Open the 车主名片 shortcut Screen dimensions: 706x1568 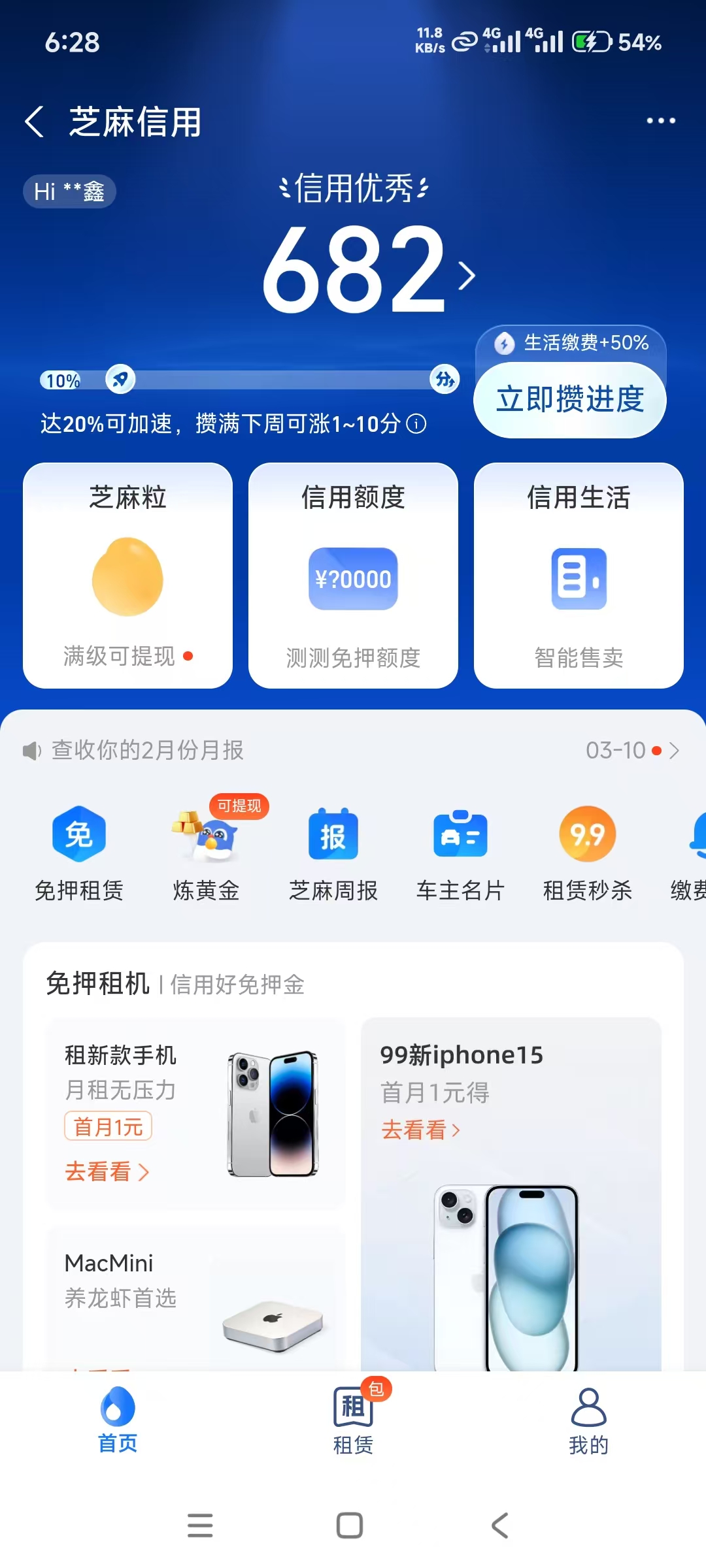click(460, 853)
